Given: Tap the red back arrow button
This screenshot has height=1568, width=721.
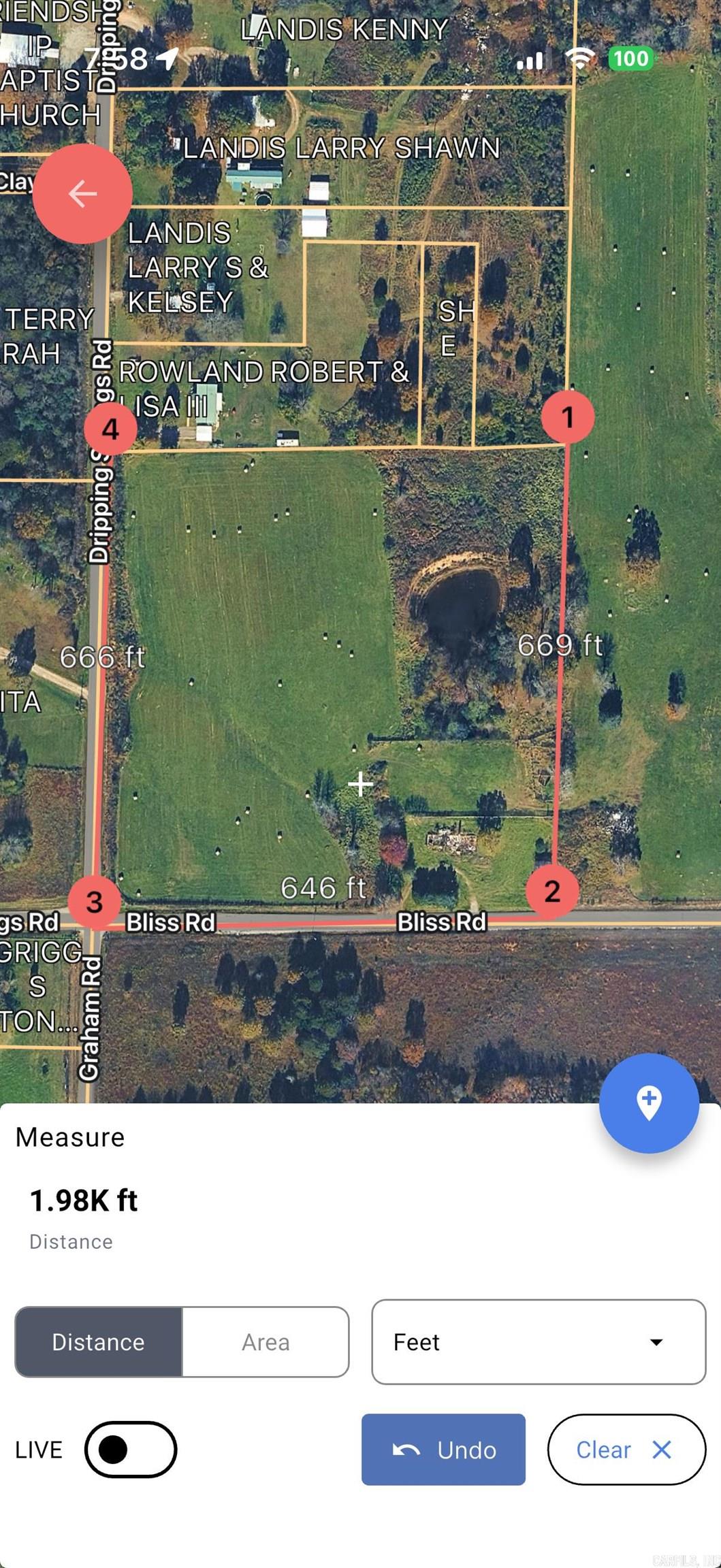Looking at the screenshot, I should [82, 194].
